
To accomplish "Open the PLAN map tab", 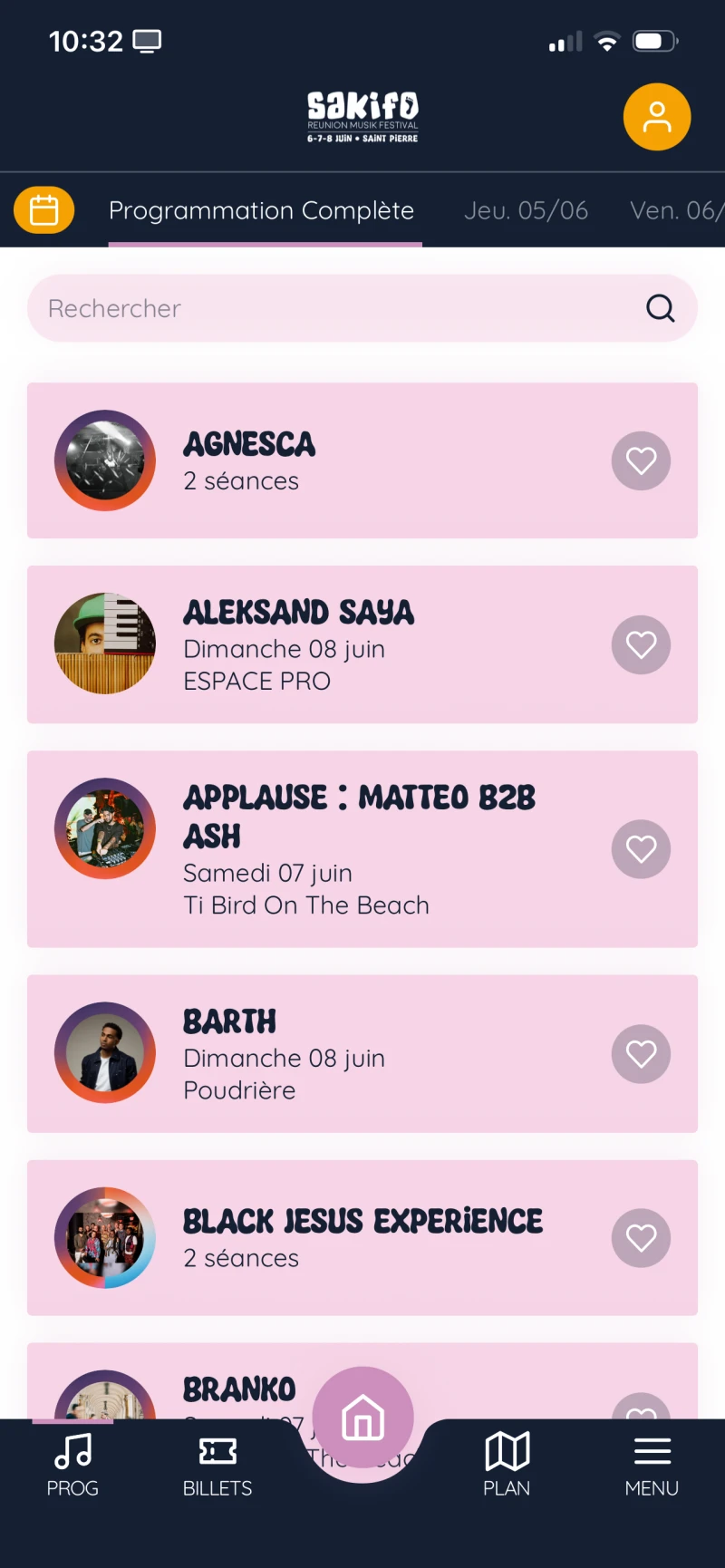I will point(507,1464).
